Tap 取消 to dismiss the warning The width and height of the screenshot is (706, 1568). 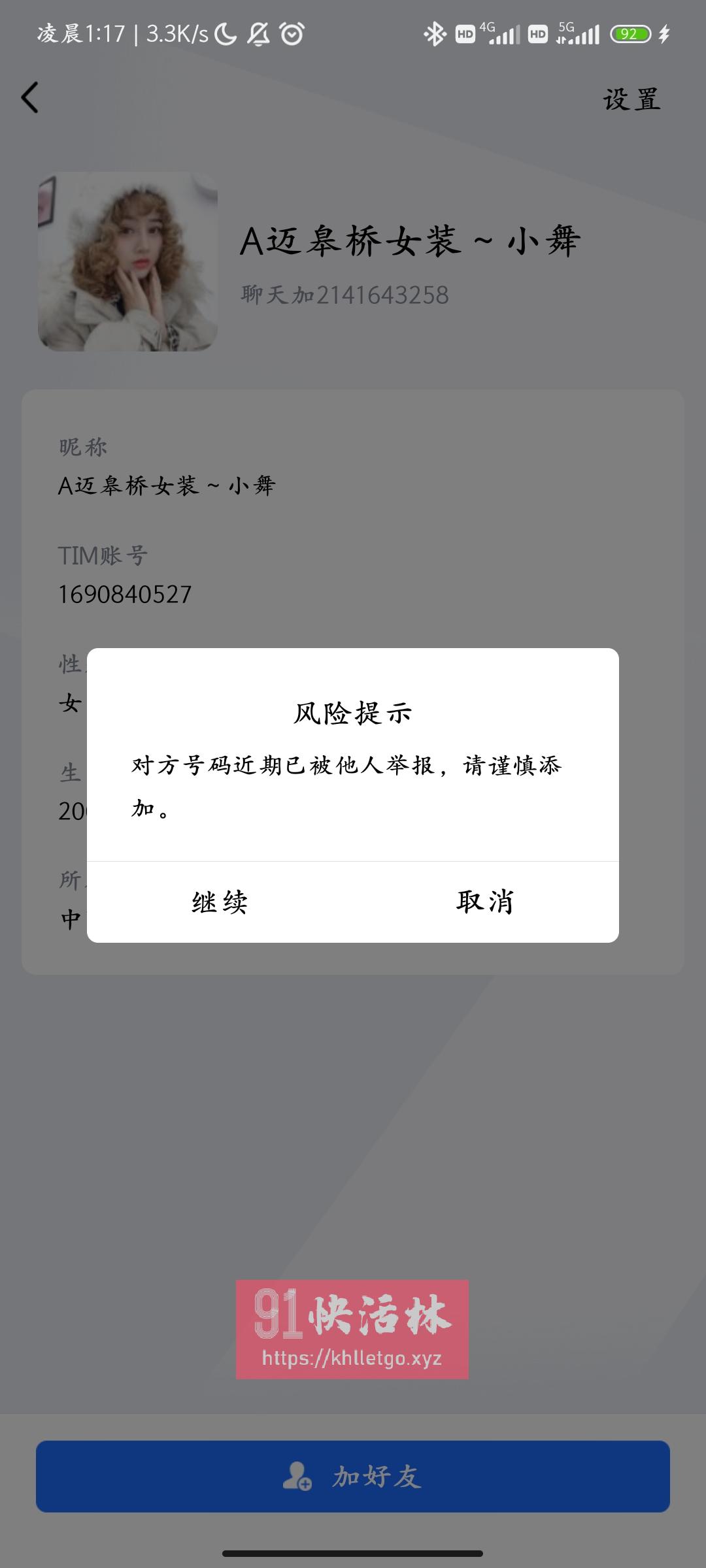click(485, 902)
